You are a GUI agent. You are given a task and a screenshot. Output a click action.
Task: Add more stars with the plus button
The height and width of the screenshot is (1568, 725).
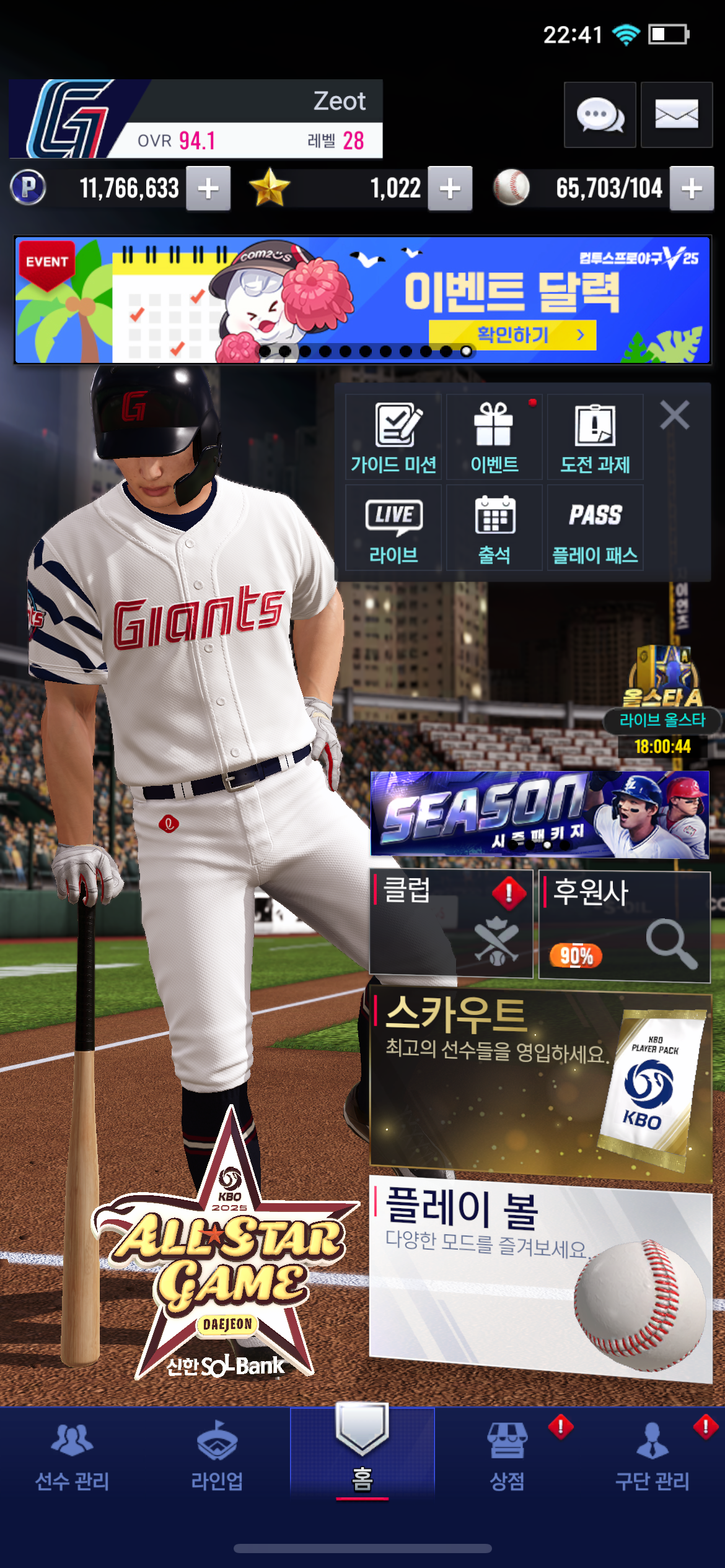(x=450, y=188)
